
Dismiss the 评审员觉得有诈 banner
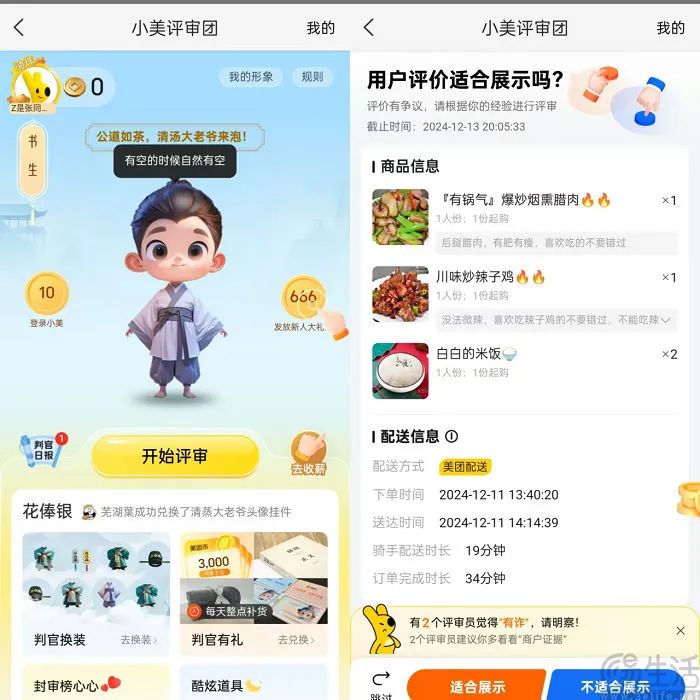coord(680,630)
